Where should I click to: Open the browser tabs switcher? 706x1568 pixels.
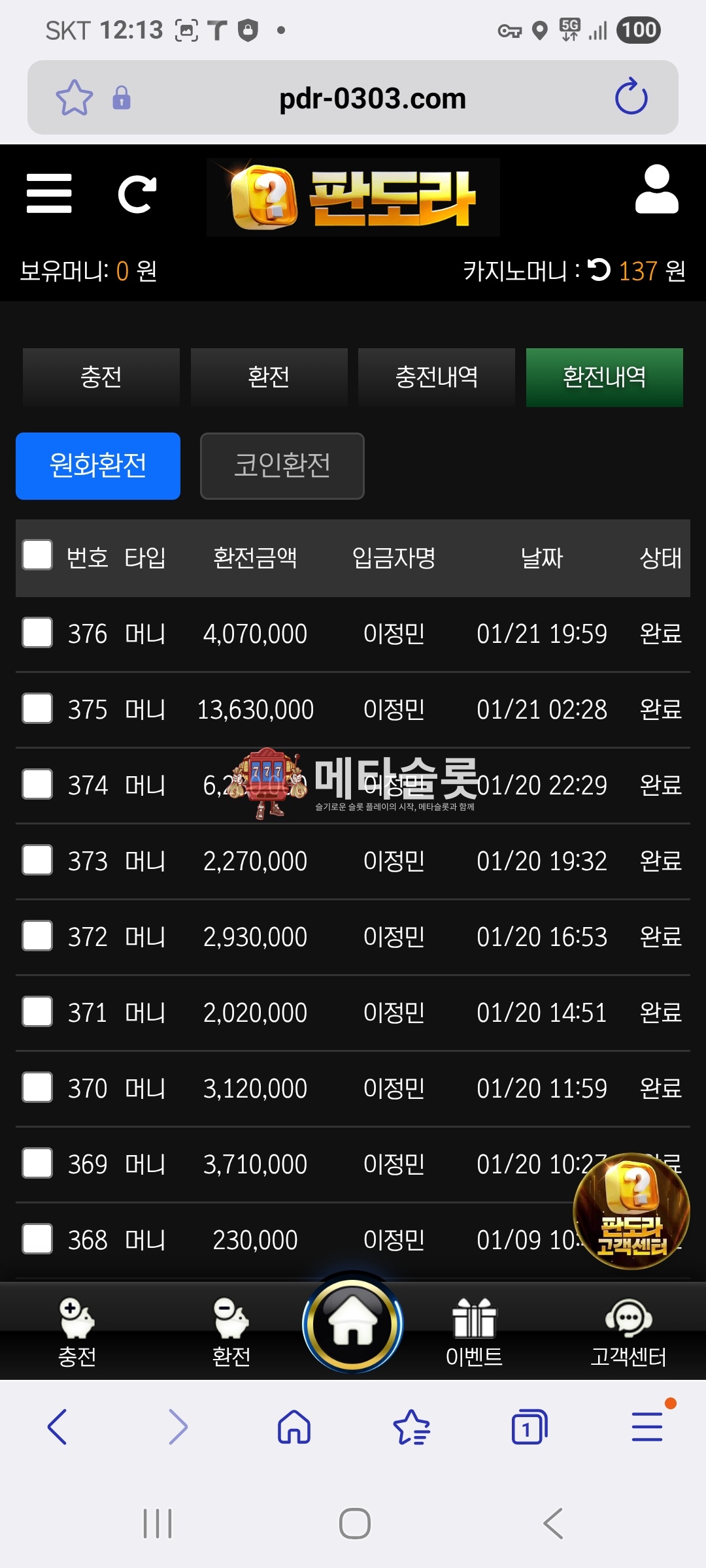[x=528, y=1427]
